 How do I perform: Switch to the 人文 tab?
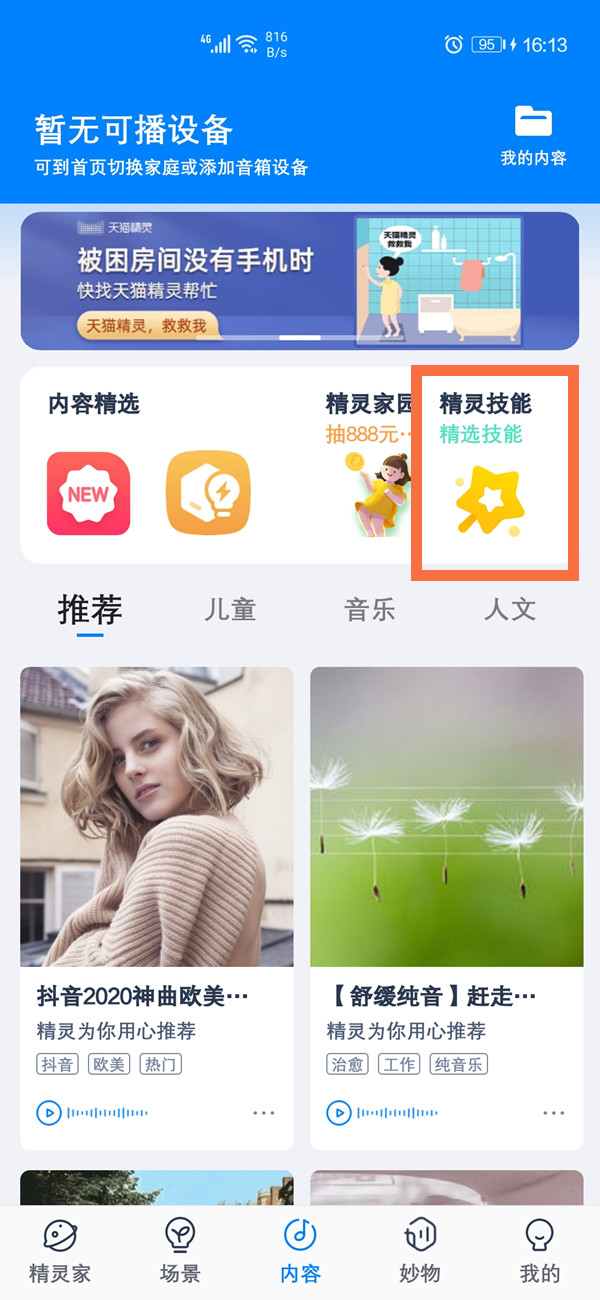(x=510, y=610)
